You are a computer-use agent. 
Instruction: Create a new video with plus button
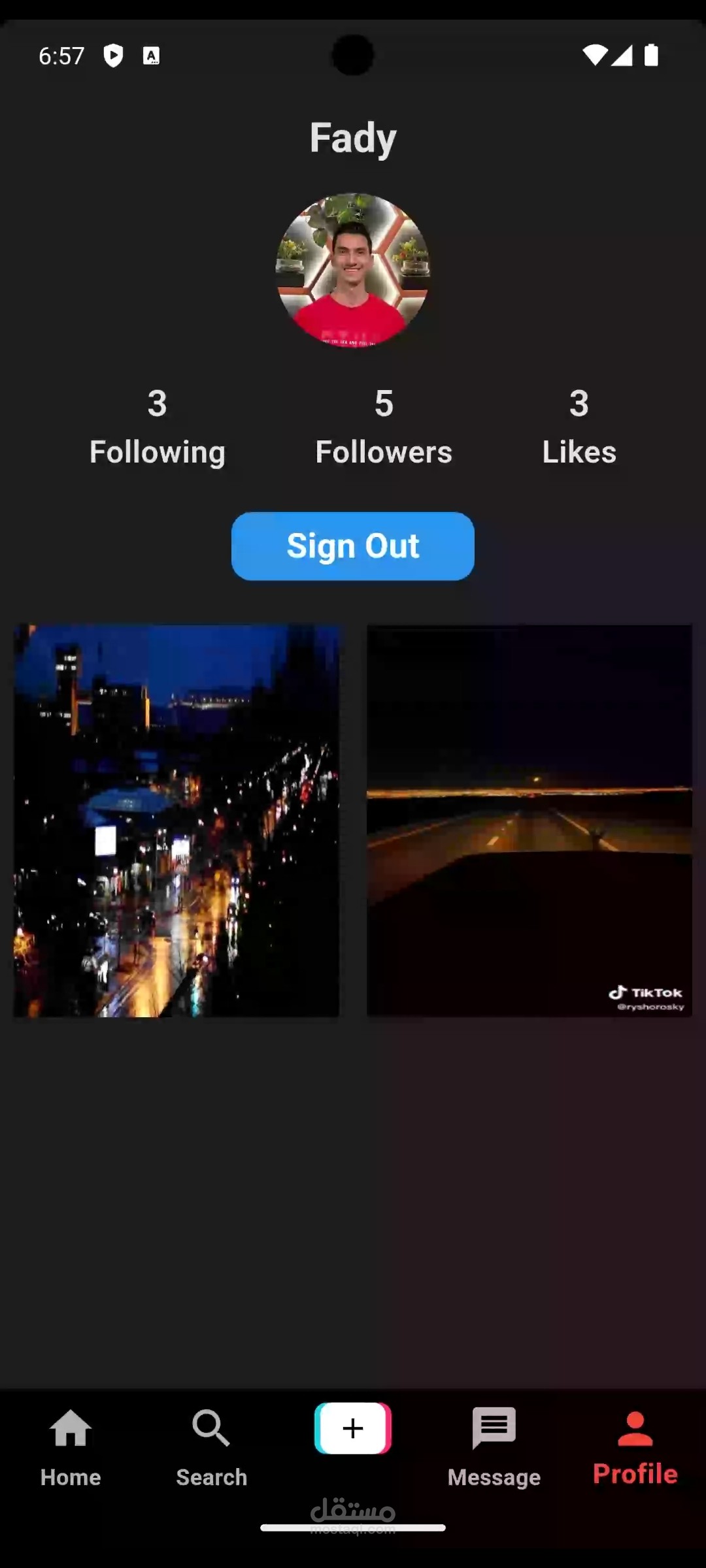pyautogui.click(x=353, y=1428)
